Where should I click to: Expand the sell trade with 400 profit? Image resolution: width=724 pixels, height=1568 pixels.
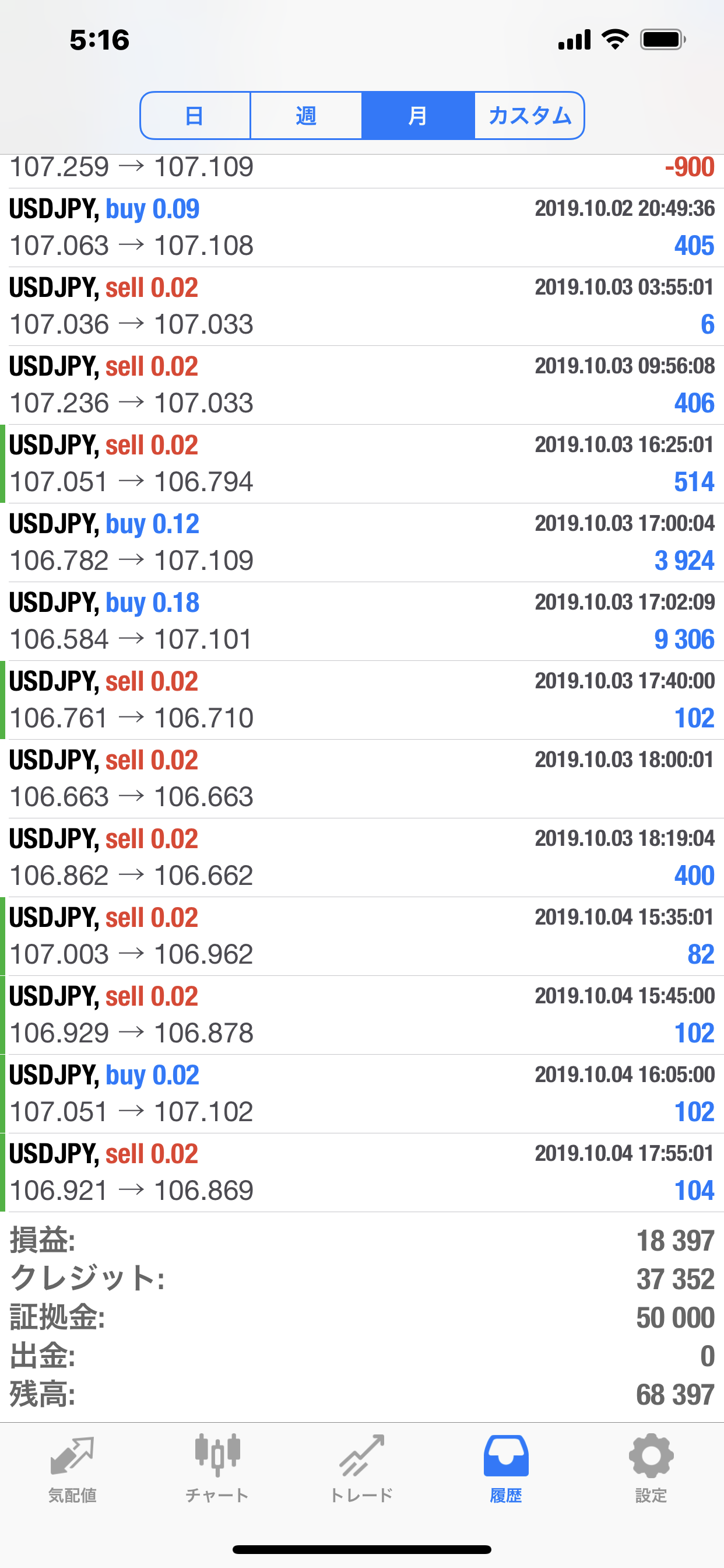pyautogui.click(x=362, y=857)
